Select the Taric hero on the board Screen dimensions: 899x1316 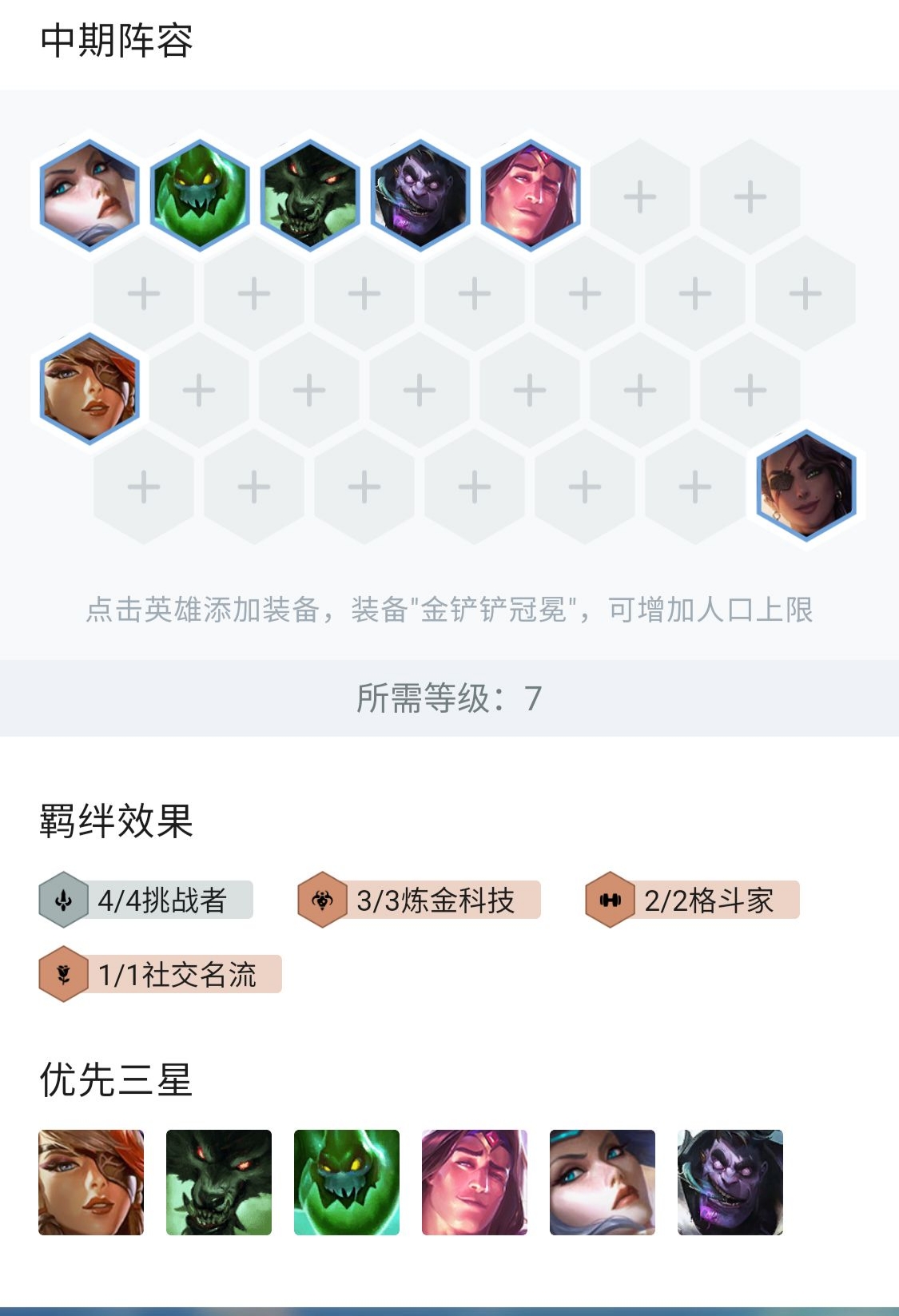click(531, 196)
